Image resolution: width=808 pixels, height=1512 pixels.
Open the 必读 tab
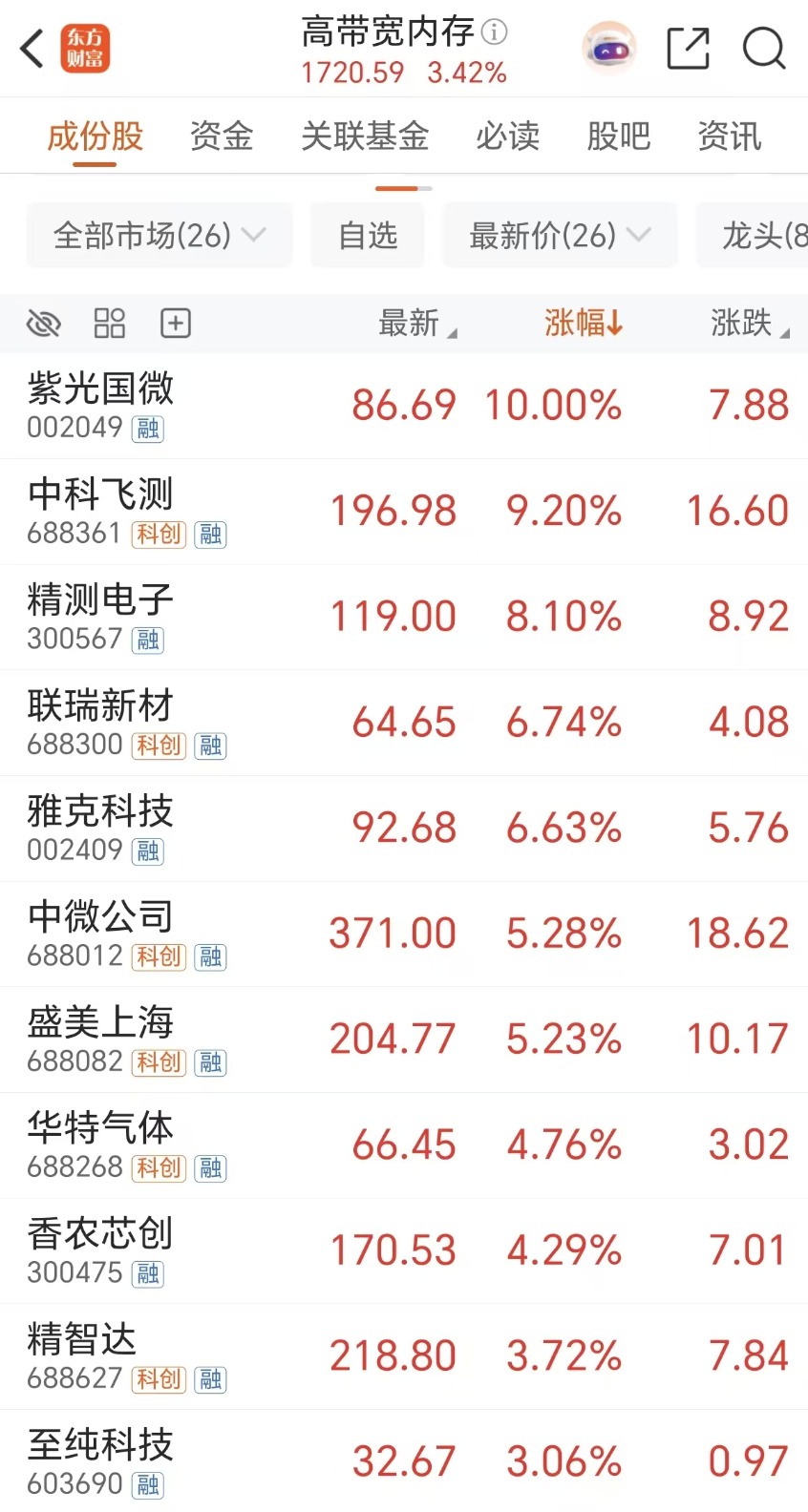click(x=507, y=136)
